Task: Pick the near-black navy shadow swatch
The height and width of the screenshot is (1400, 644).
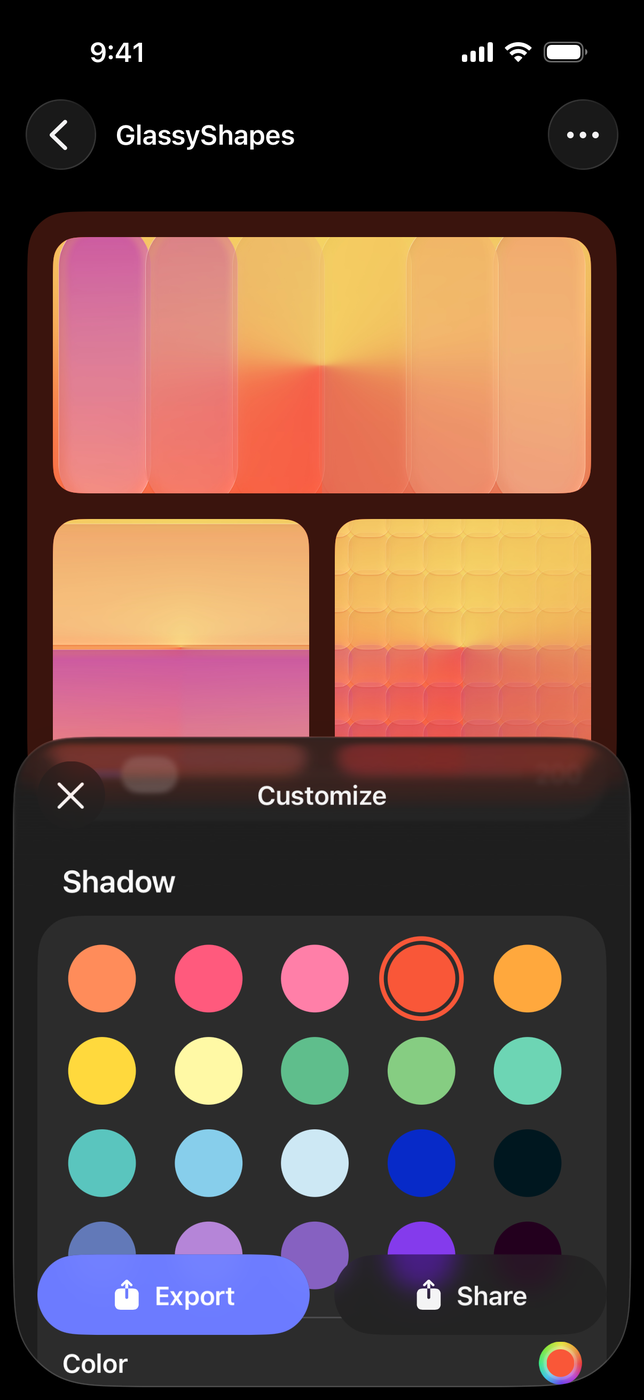Action: (x=527, y=1163)
